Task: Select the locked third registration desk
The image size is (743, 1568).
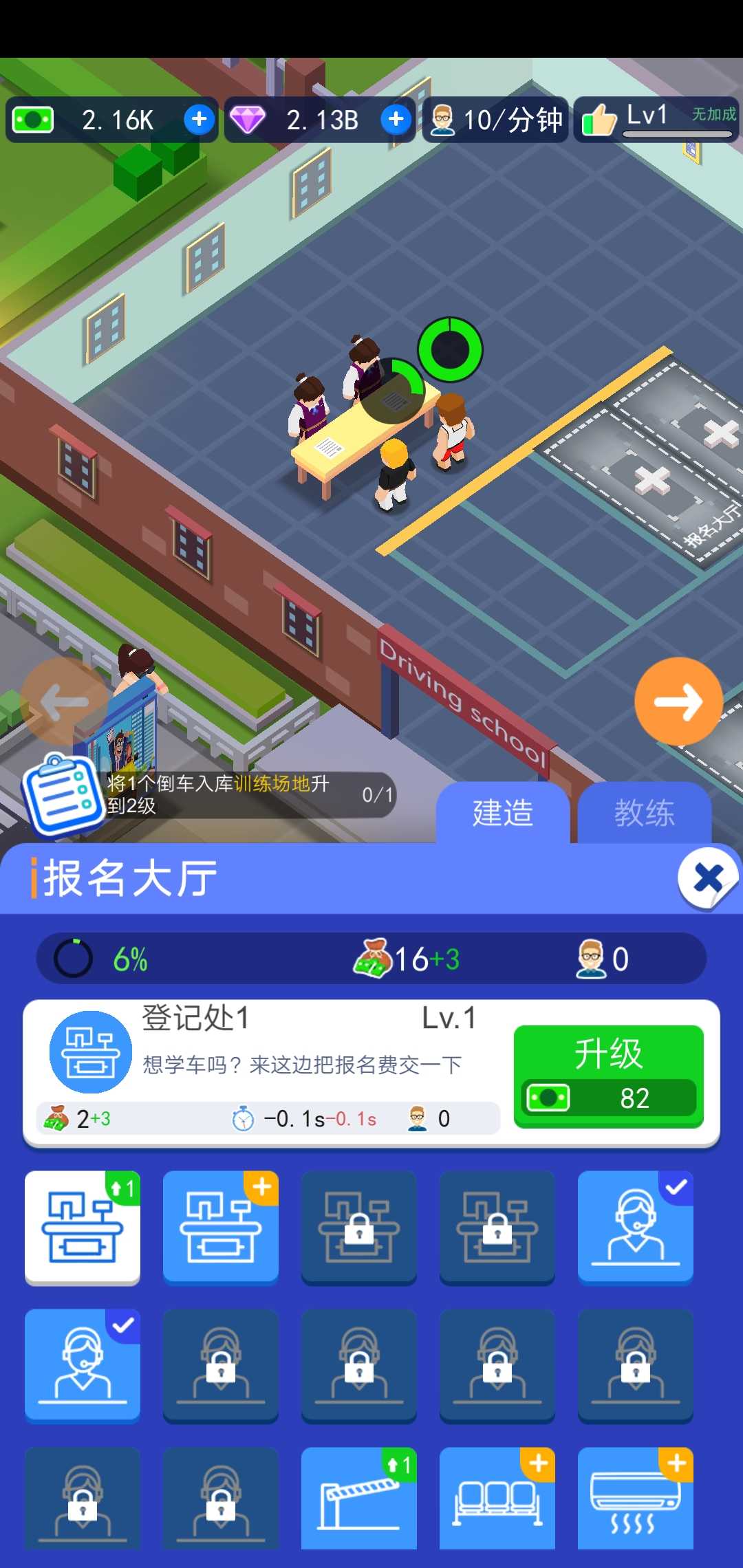Action: tap(359, 1228)
